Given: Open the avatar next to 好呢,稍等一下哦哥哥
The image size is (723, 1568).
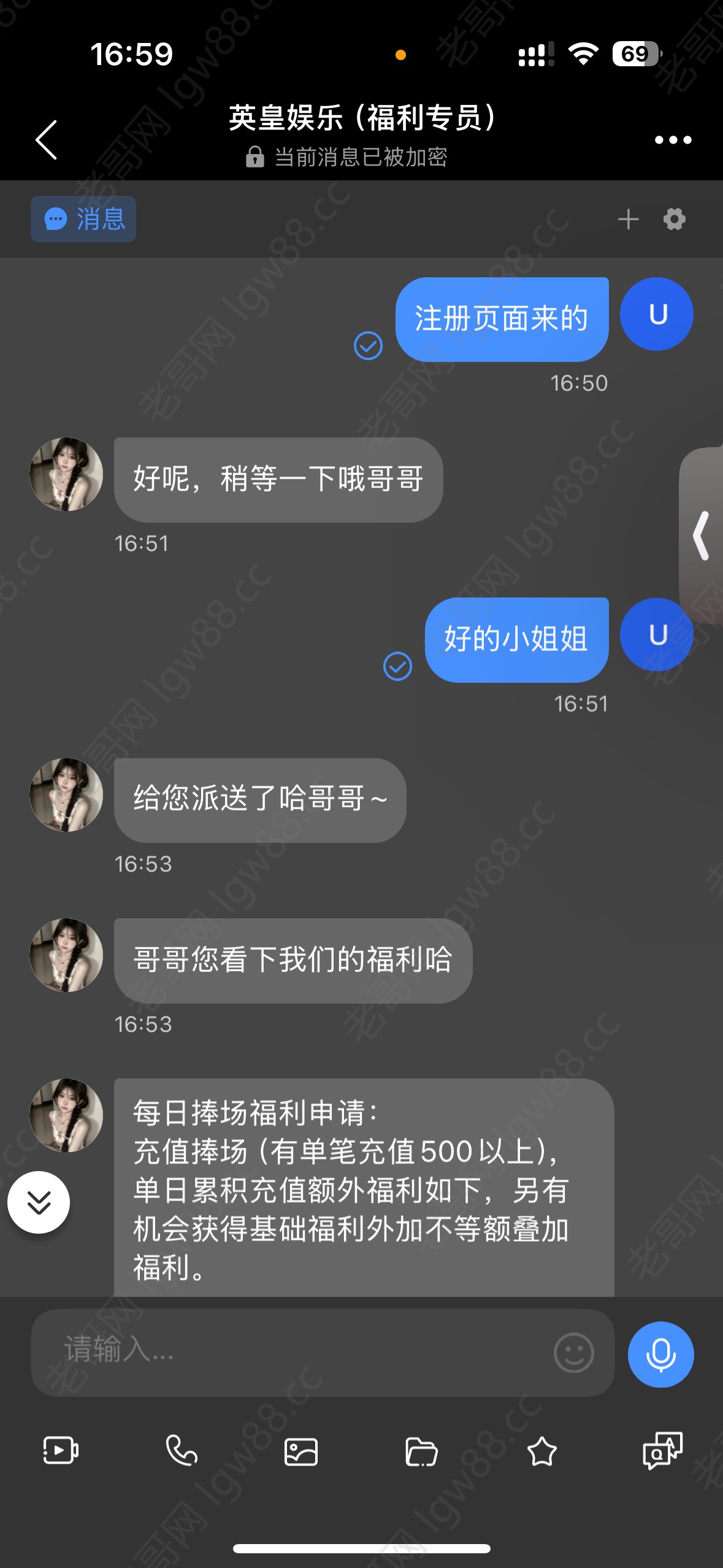Looking at the screenshot, I should 66,474.
